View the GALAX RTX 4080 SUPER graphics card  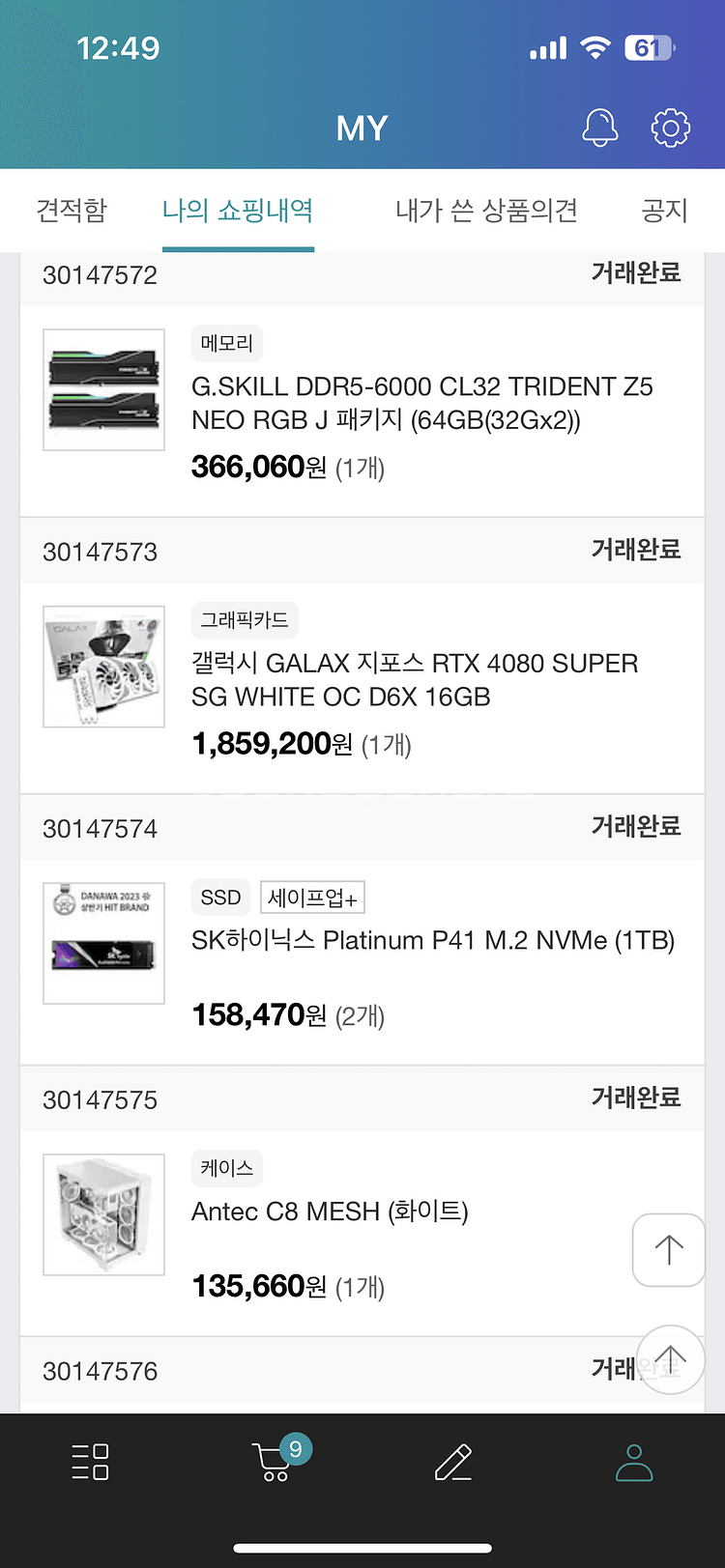pyautogui.click(x=415, y=680)
